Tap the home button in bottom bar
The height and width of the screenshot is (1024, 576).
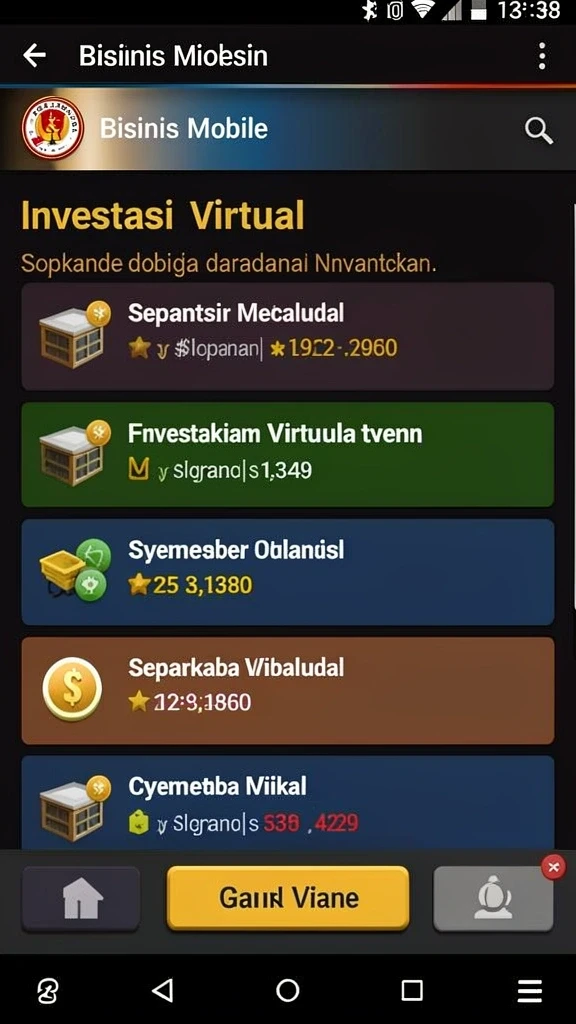tap(81, 899)
